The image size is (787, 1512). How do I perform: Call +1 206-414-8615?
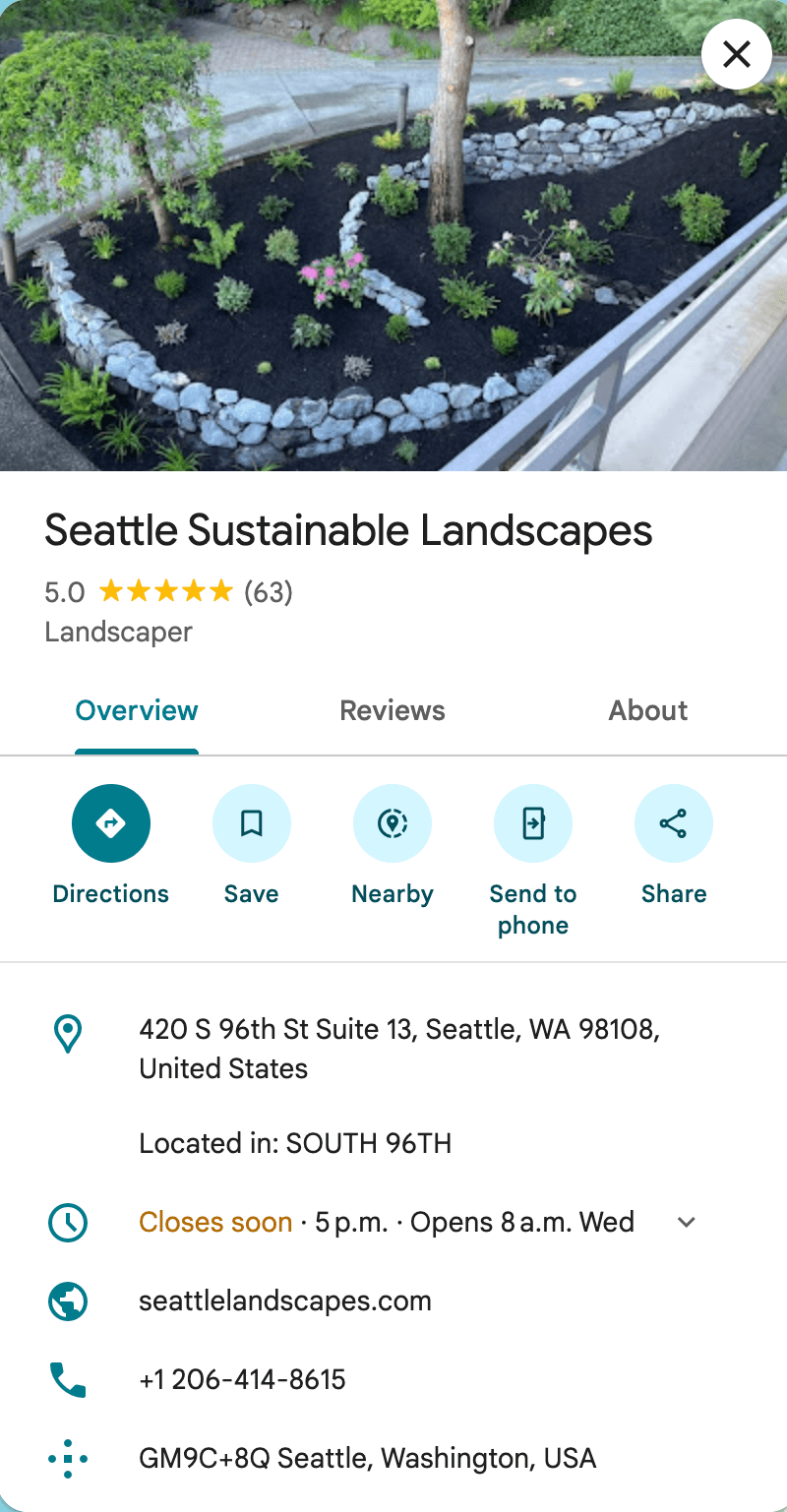point(242,1379)
